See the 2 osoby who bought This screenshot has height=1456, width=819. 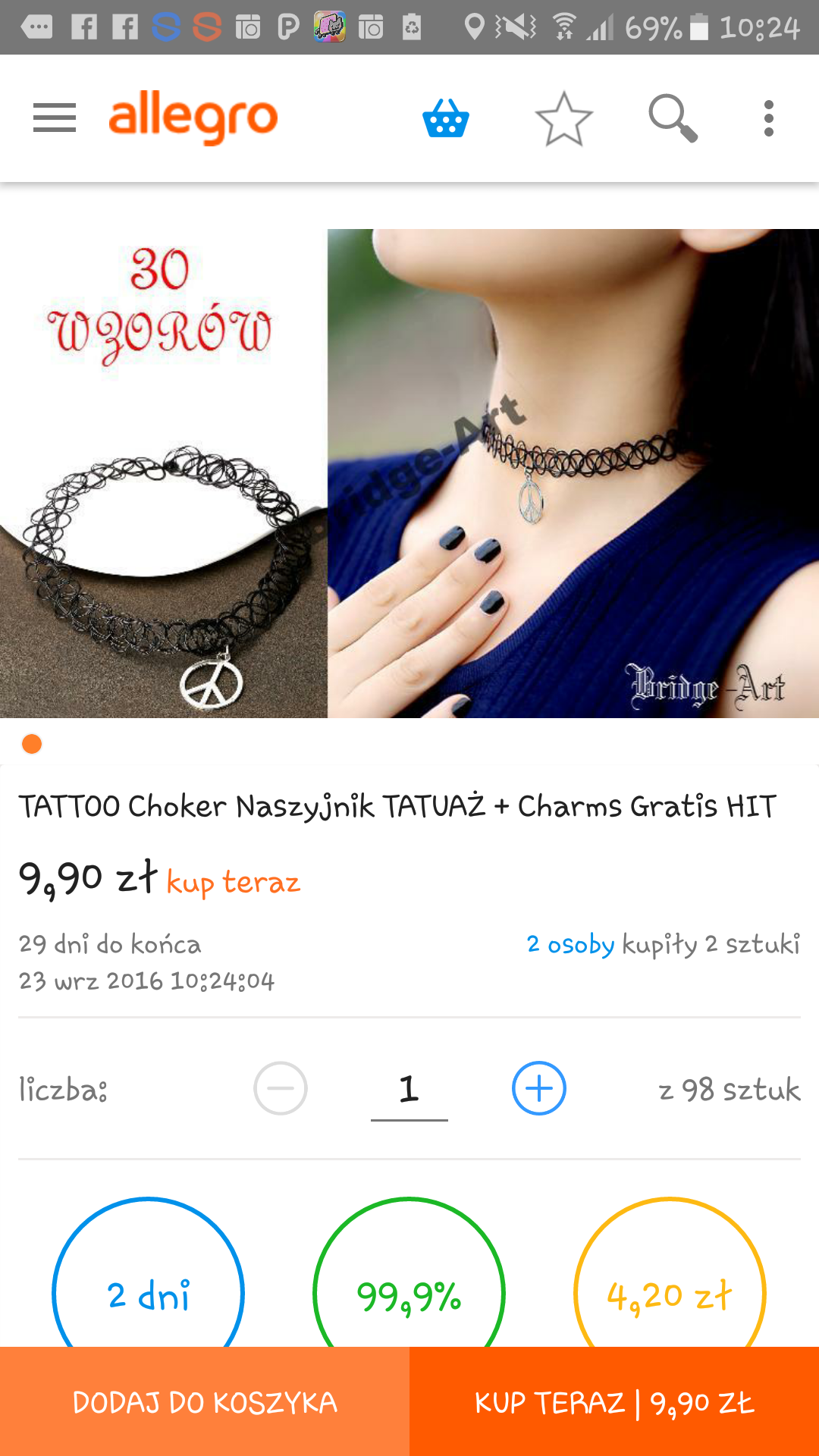point(570,944)
